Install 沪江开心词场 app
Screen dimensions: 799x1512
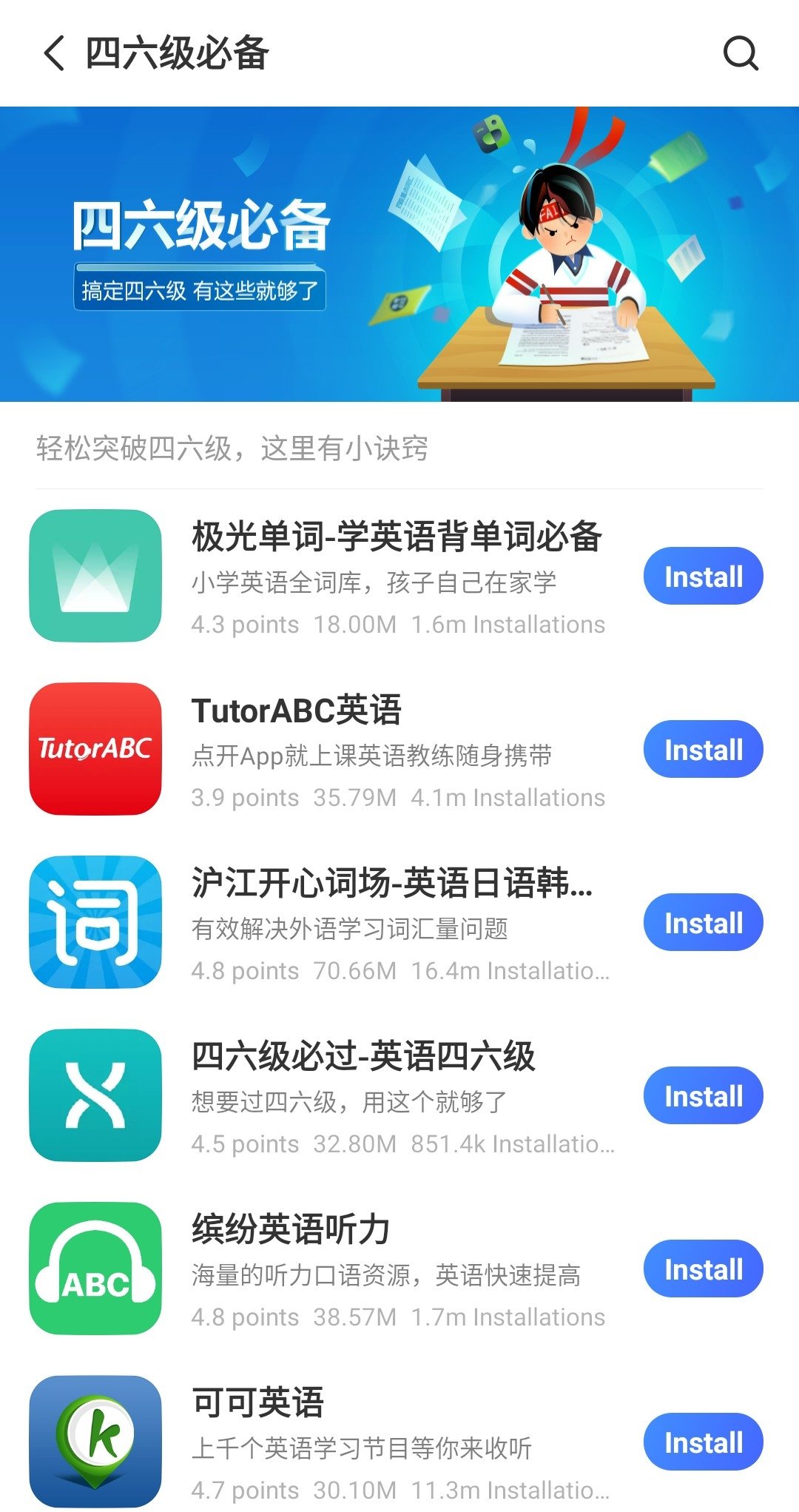coord(703,923)
